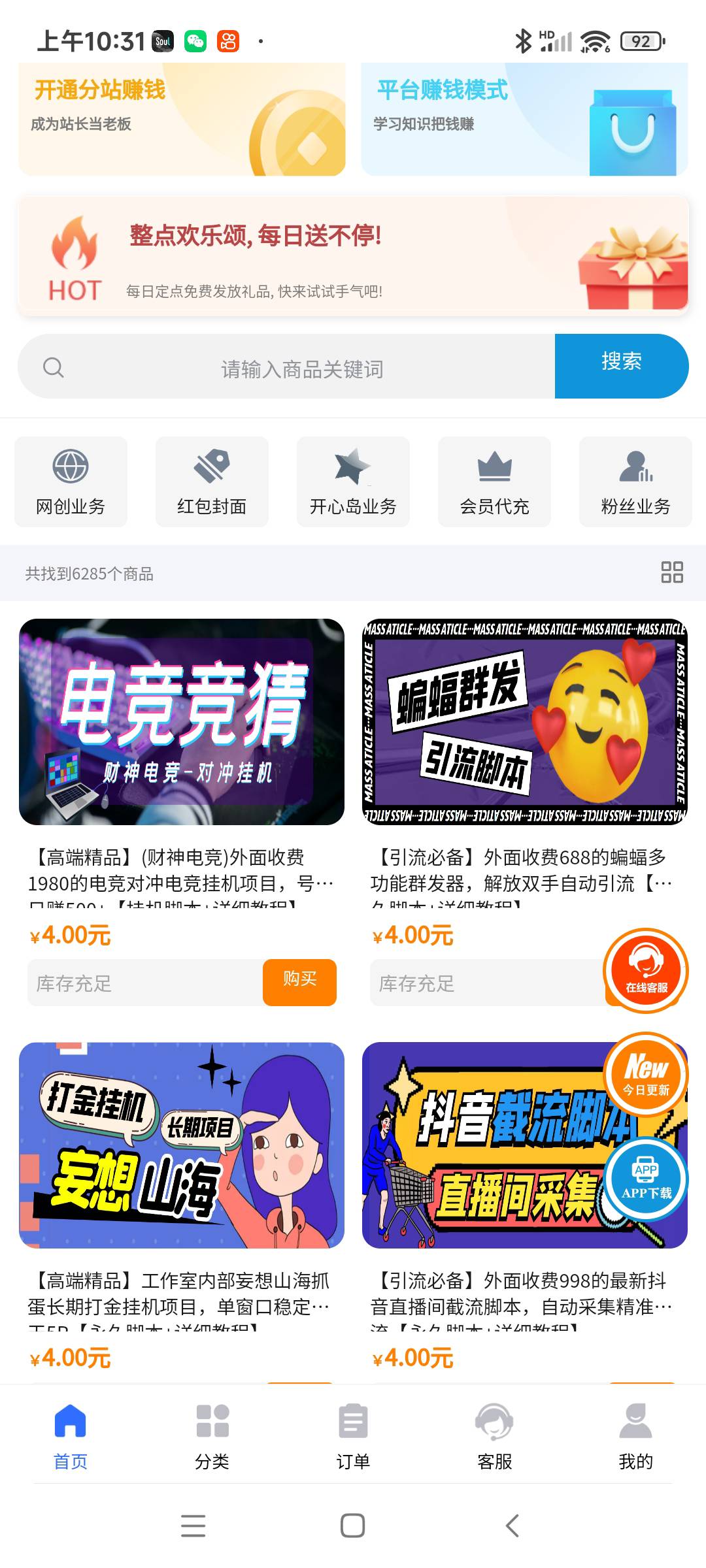Open the 蝙蝠群发 引流脚本 product card
The image size is (706, 1568).
point(525,721)
